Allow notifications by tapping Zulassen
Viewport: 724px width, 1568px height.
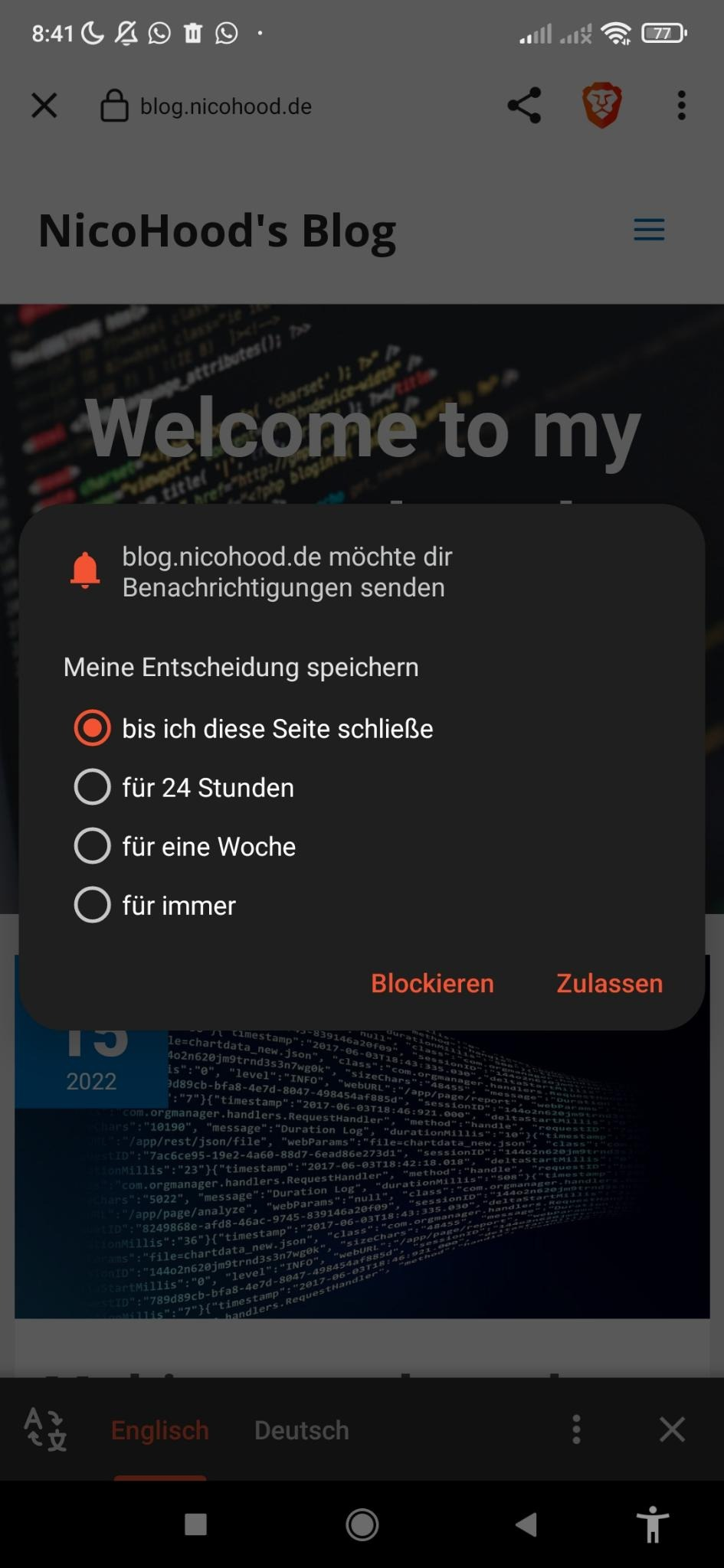click(609, 983)
